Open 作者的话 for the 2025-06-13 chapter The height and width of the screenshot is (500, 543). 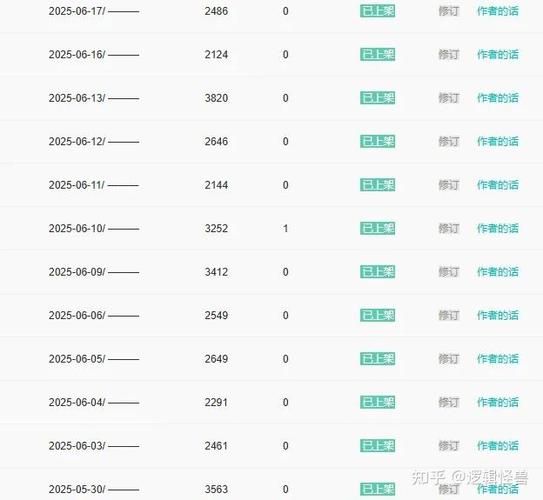pos(498,98)
